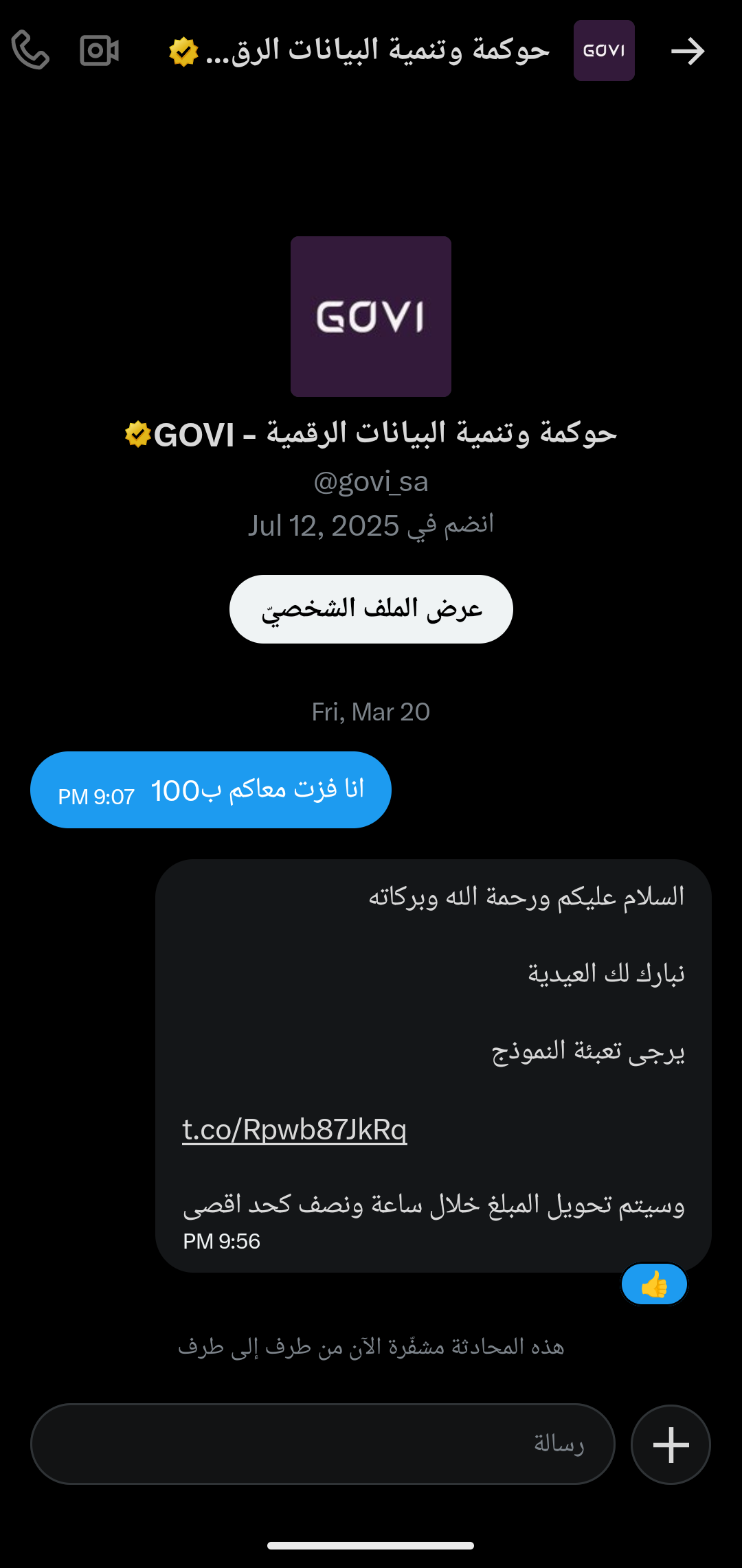Open the t.co/Rpwb87JkRq link
The height and width of the screenshot is (1568, 742).
pos(295,1130)
